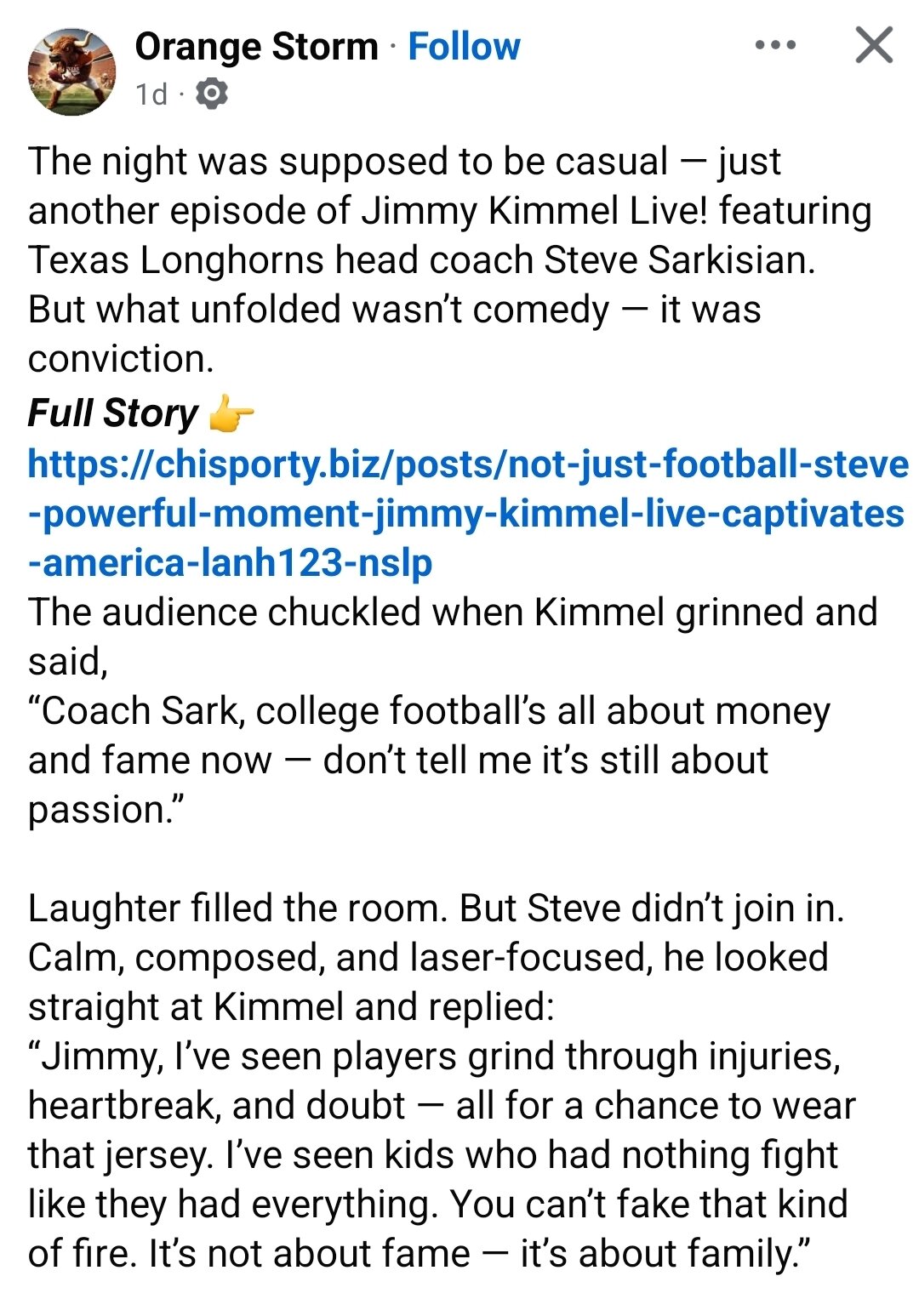Follow the Orange Storm page
This screenshot has width=919, height=1316.
(x=464, y=47)
